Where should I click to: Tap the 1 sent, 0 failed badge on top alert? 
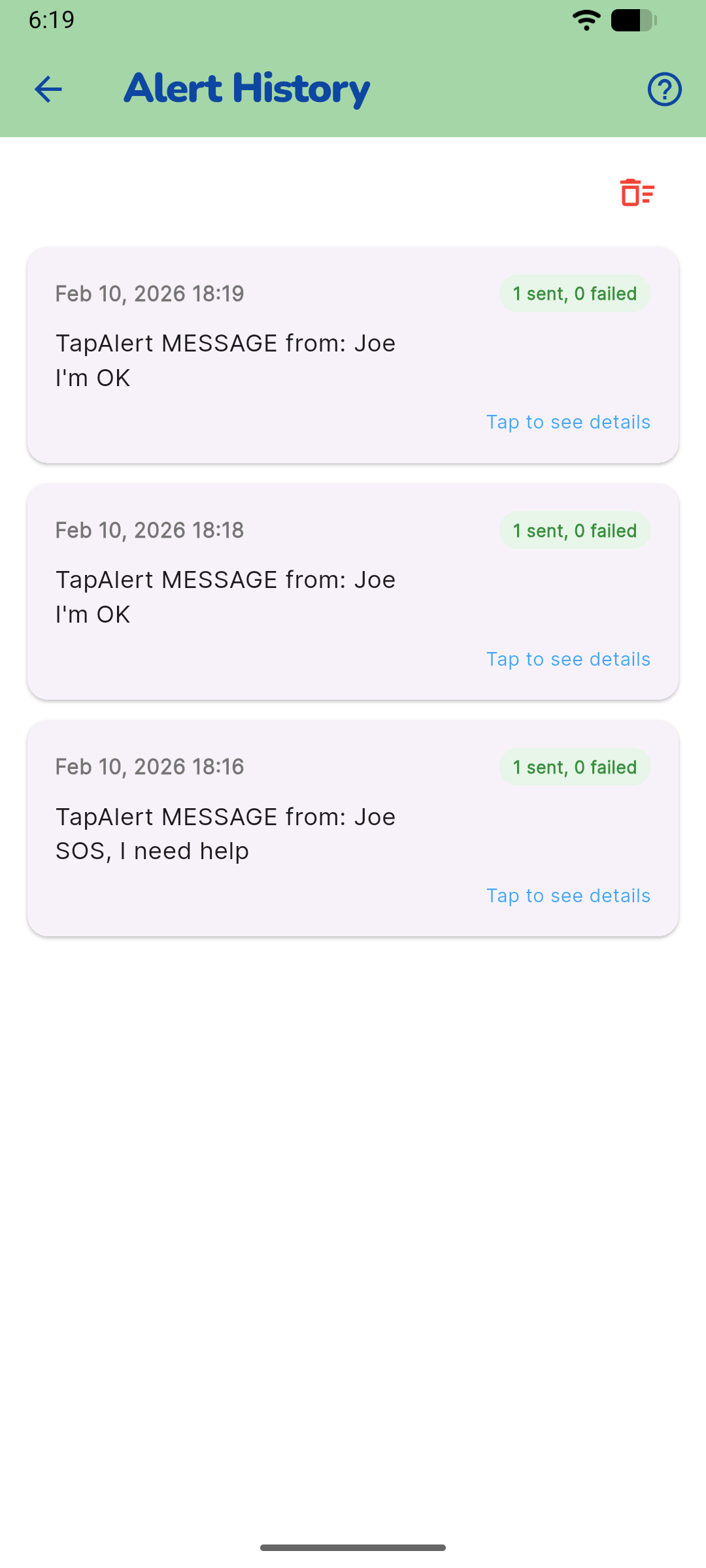tap(574, 293)
